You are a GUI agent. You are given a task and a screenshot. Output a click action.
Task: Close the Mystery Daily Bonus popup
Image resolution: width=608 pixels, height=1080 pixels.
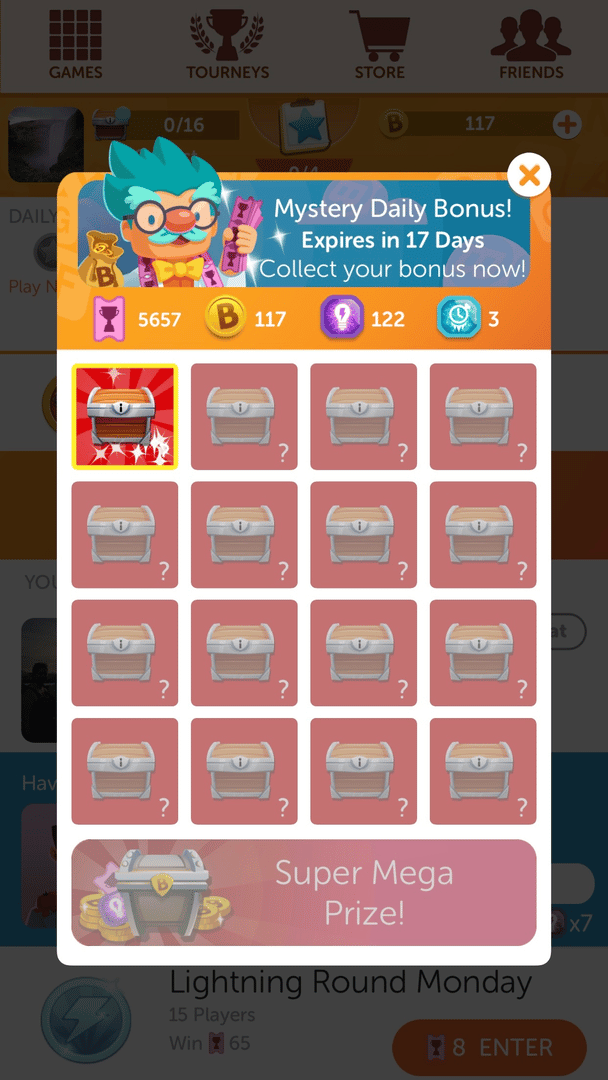(529, 176)
